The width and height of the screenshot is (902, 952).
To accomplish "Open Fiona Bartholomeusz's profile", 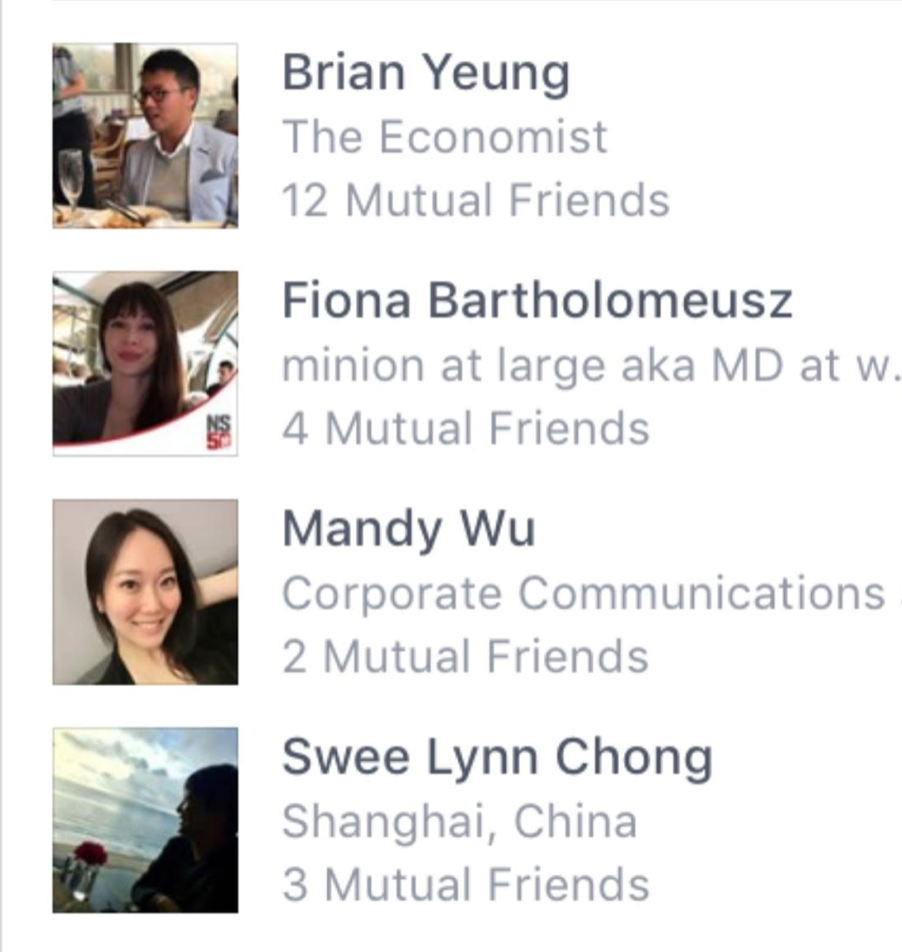I will pyautogui.click(x=537, y=301).
